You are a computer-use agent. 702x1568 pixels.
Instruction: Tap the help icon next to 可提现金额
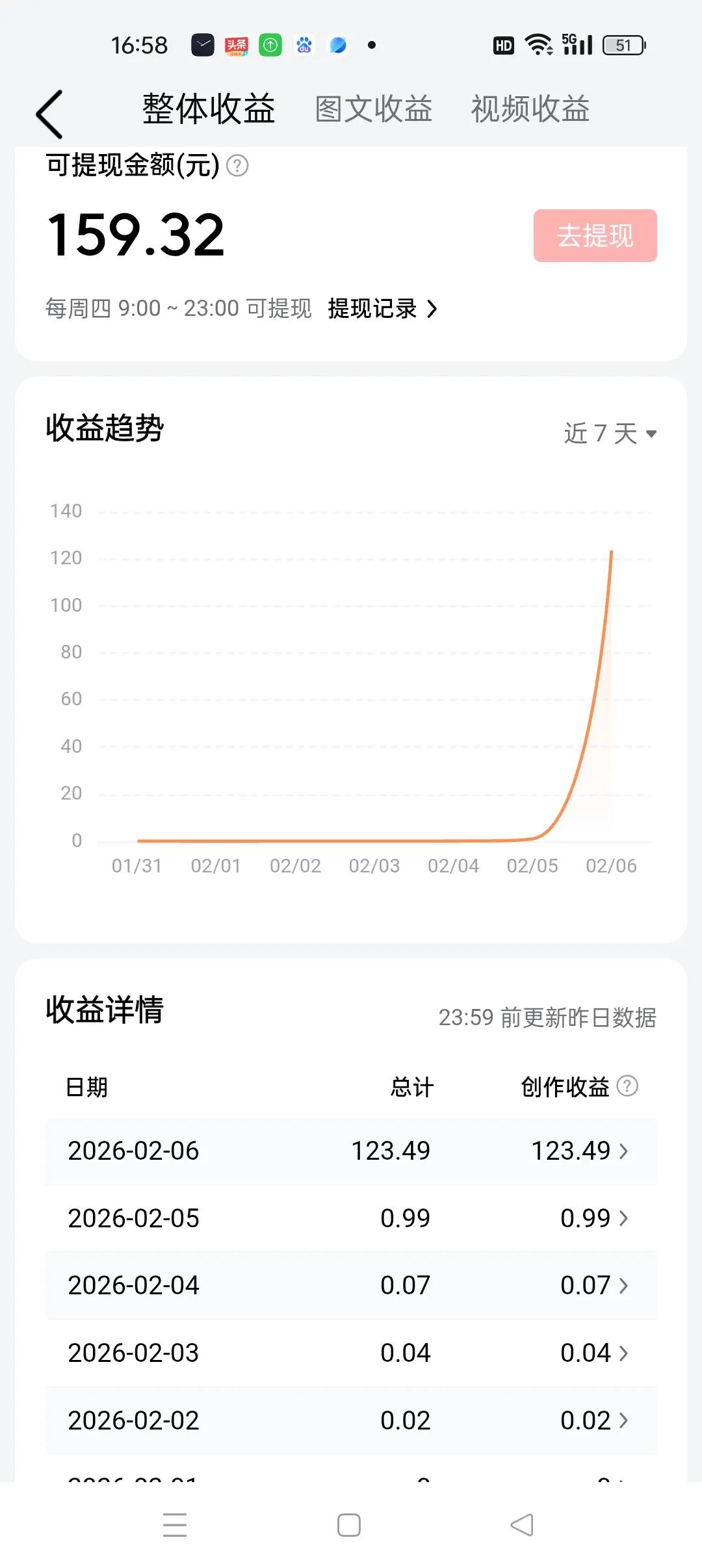point(237,166)
